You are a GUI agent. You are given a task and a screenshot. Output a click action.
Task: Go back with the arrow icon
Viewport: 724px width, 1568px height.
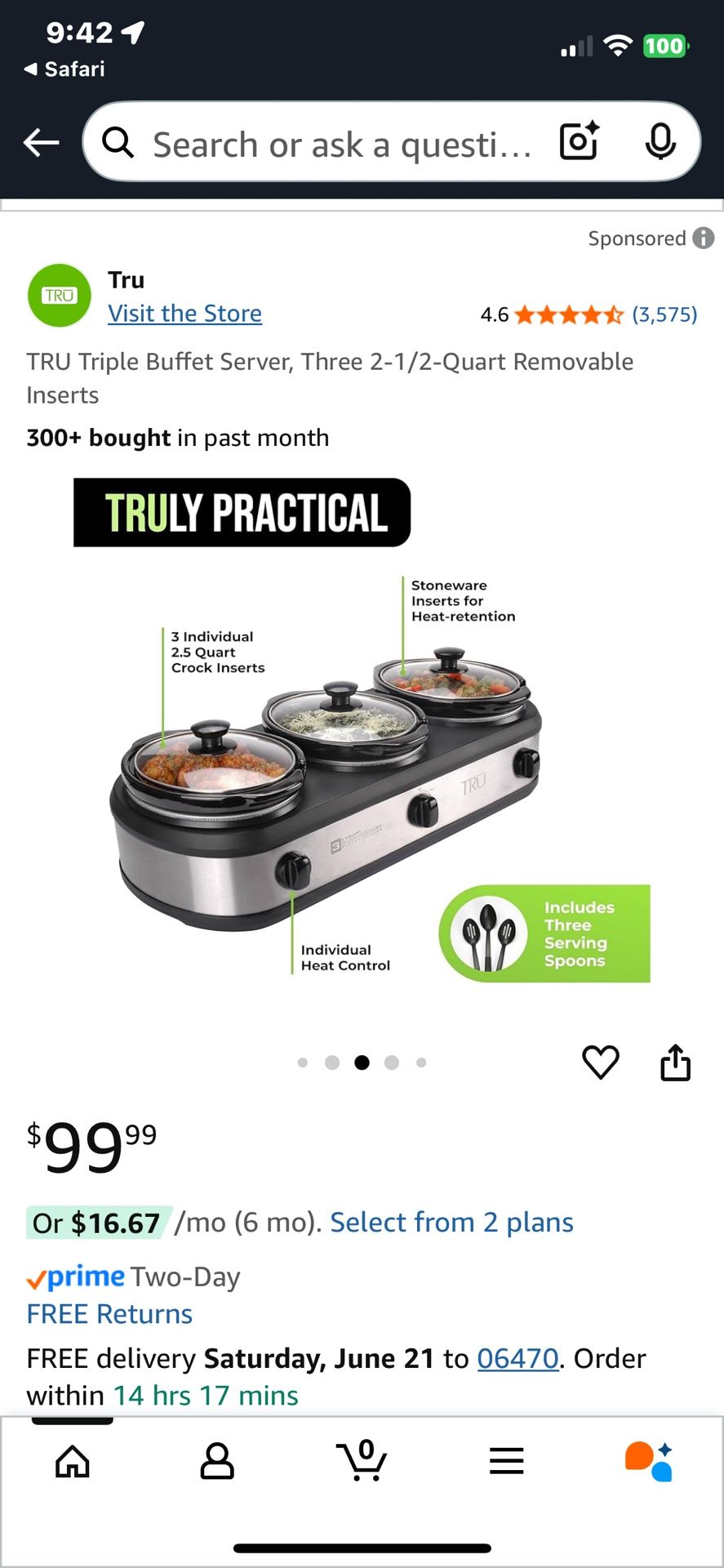[41, 143]
